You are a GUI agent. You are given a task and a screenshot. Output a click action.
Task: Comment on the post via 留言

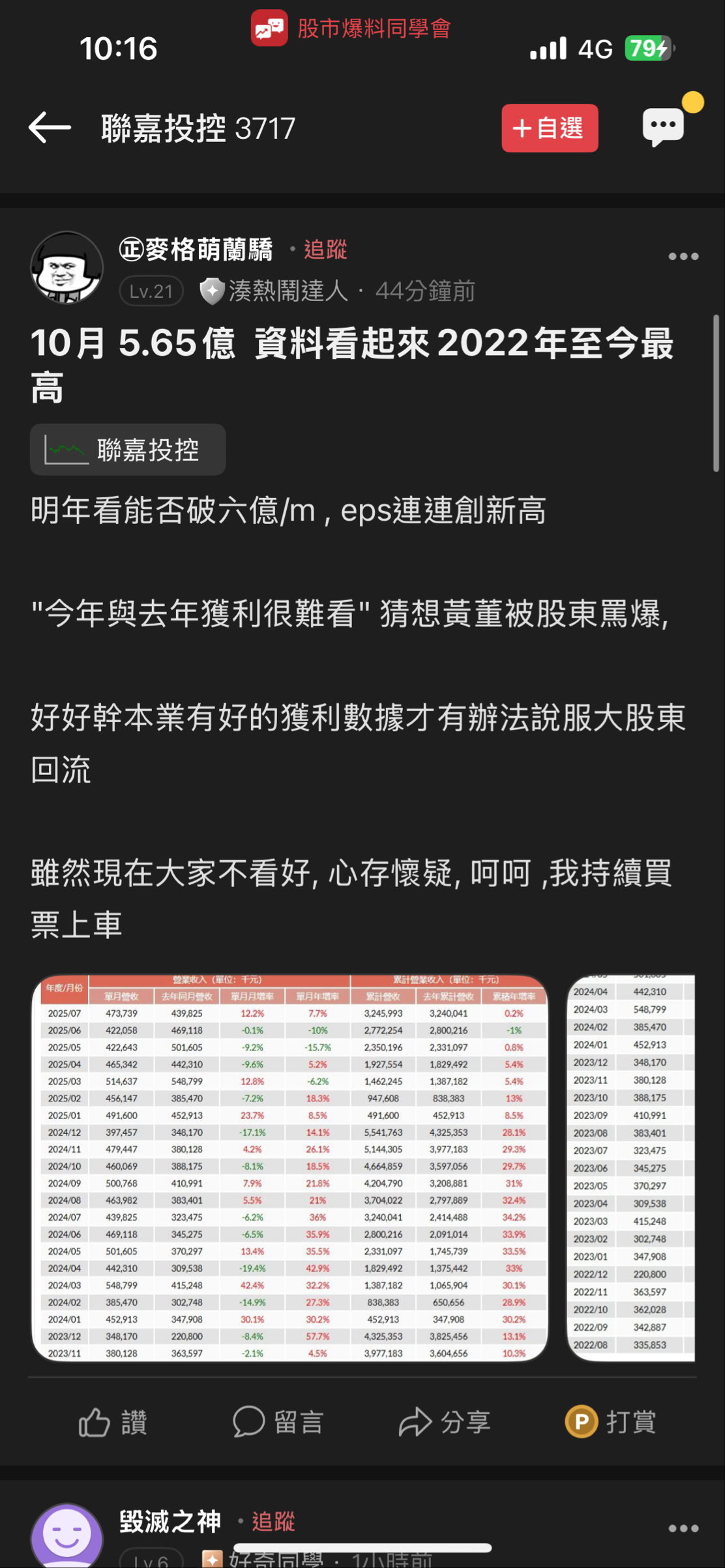point(278,1422)
